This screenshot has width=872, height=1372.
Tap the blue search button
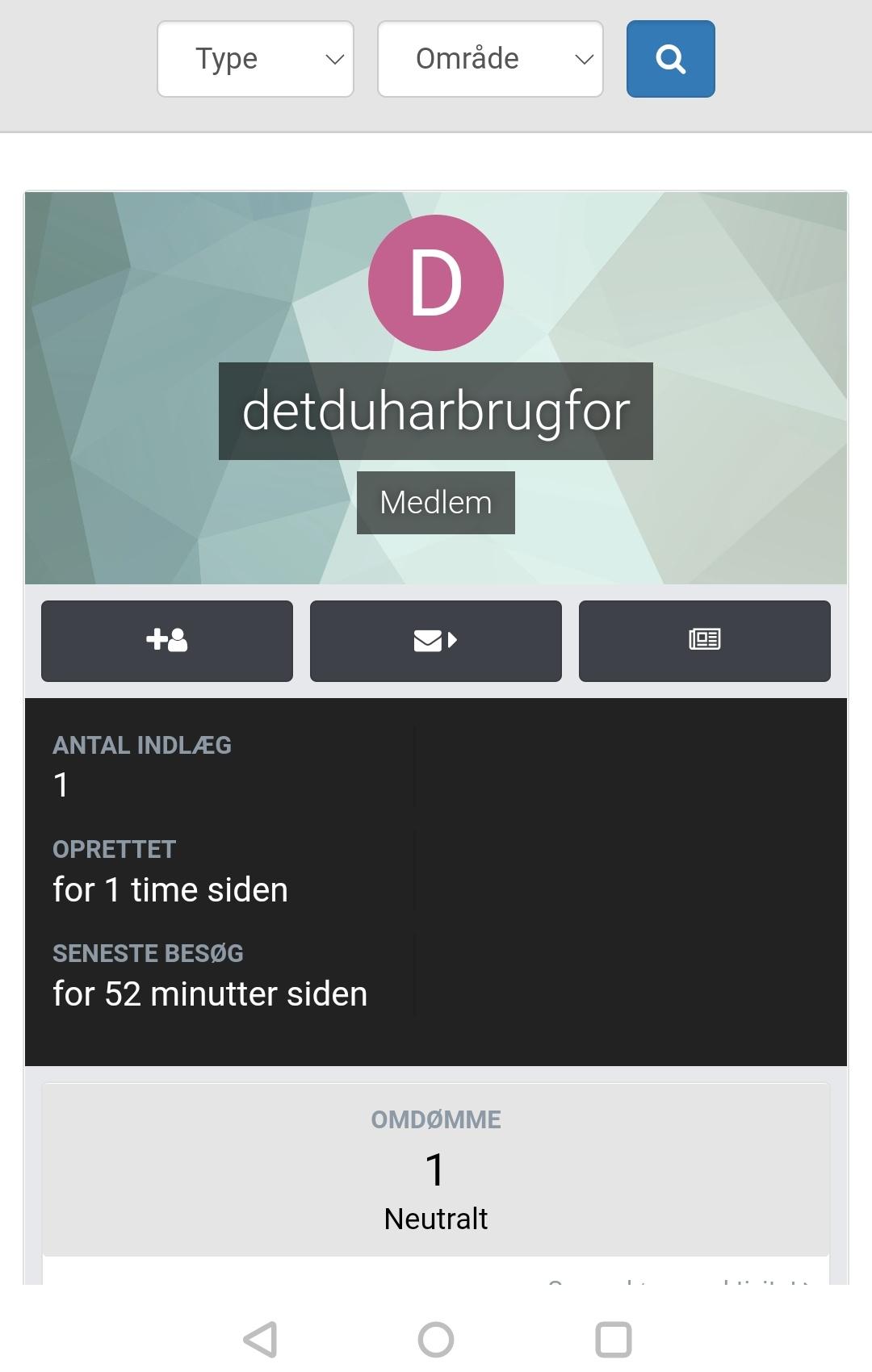coord(670,59)
